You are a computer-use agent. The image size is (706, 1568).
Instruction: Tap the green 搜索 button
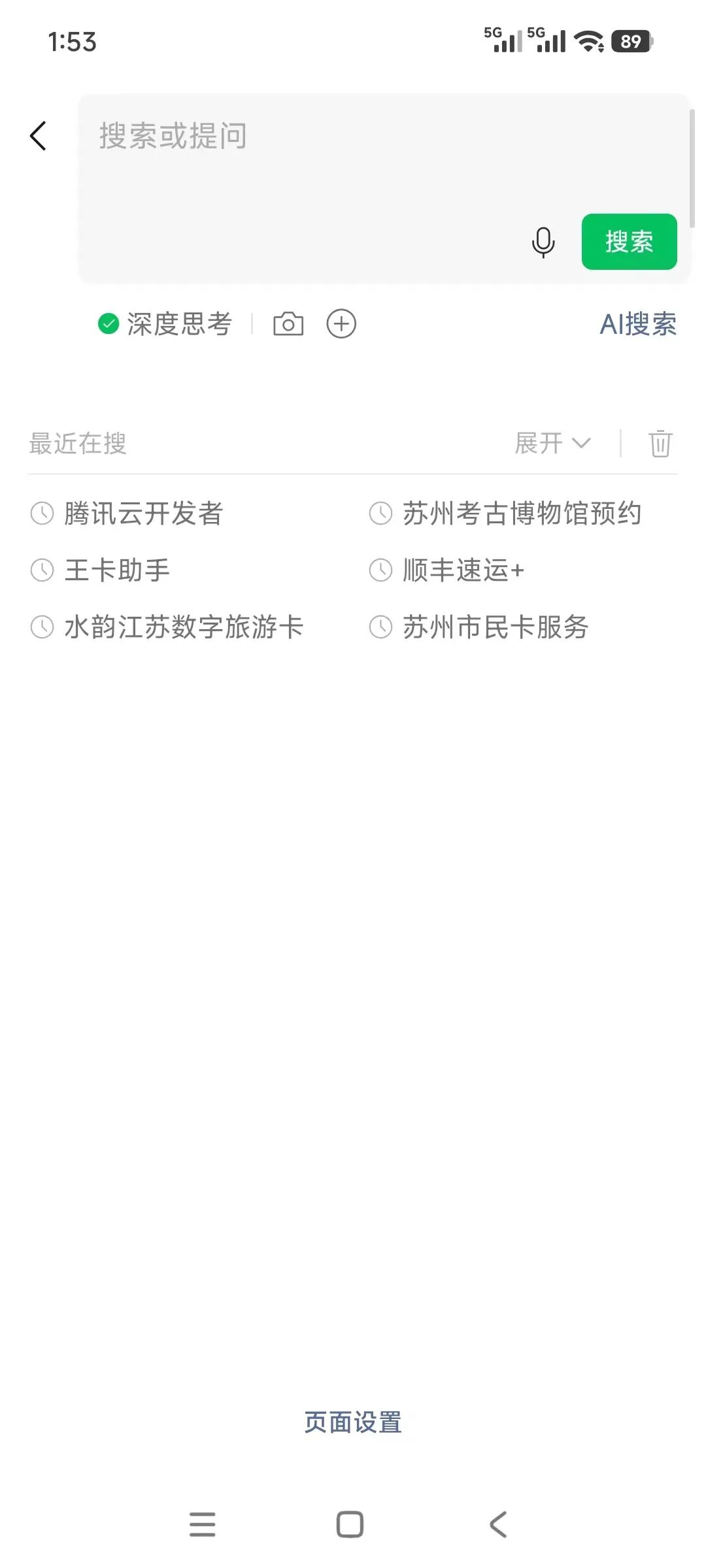(x=629, y=242)
